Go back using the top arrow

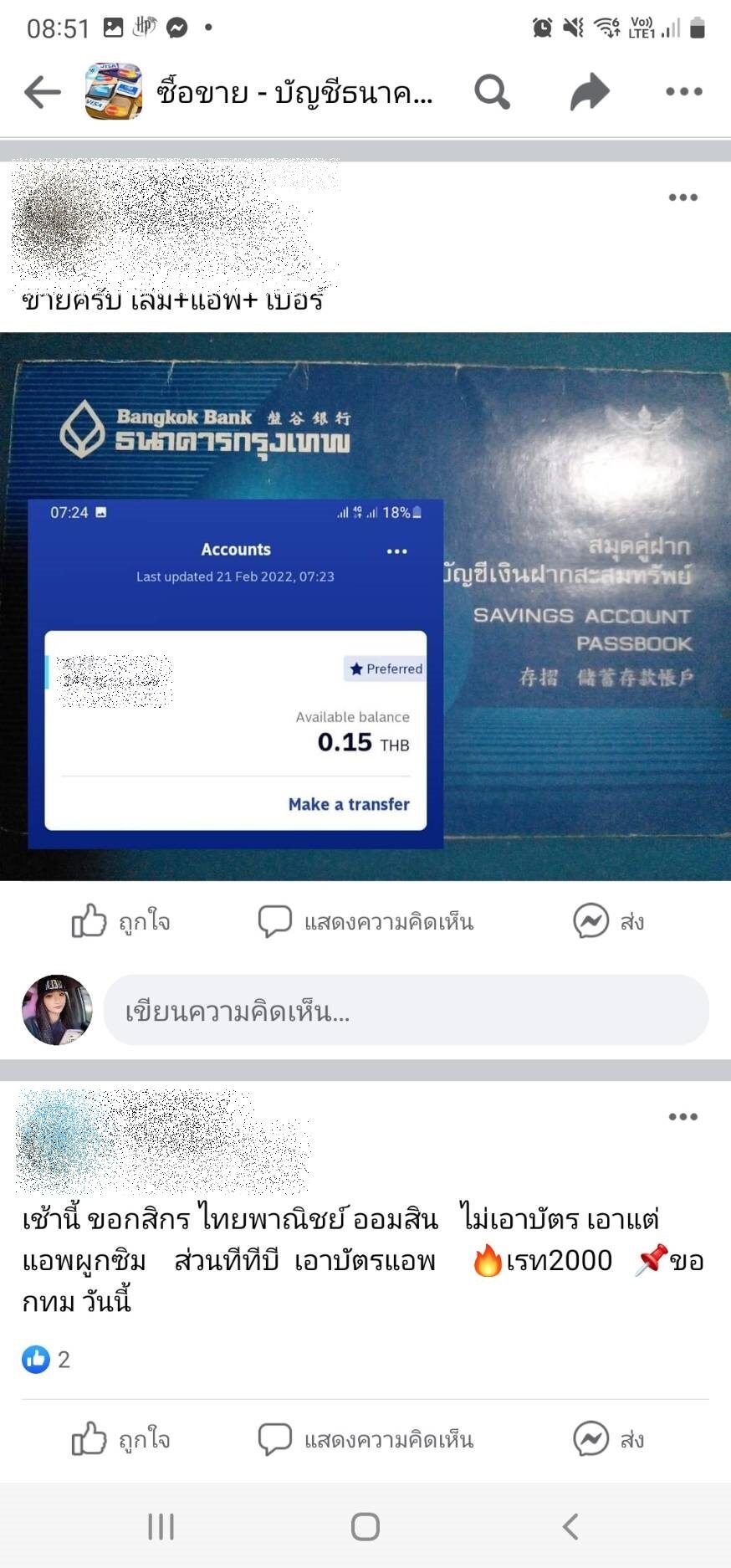point(43,92)
